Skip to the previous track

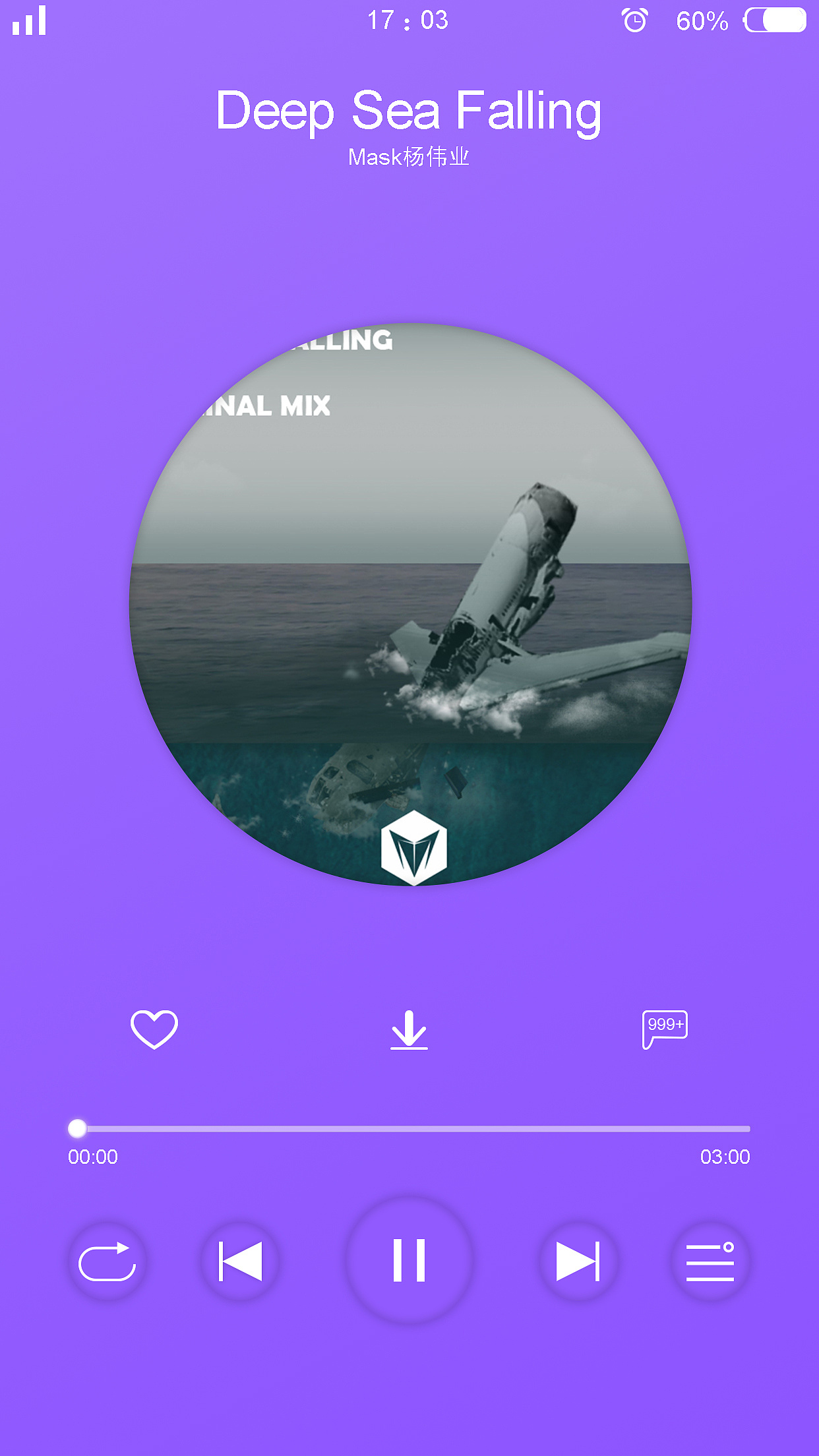click(240, 1261)
